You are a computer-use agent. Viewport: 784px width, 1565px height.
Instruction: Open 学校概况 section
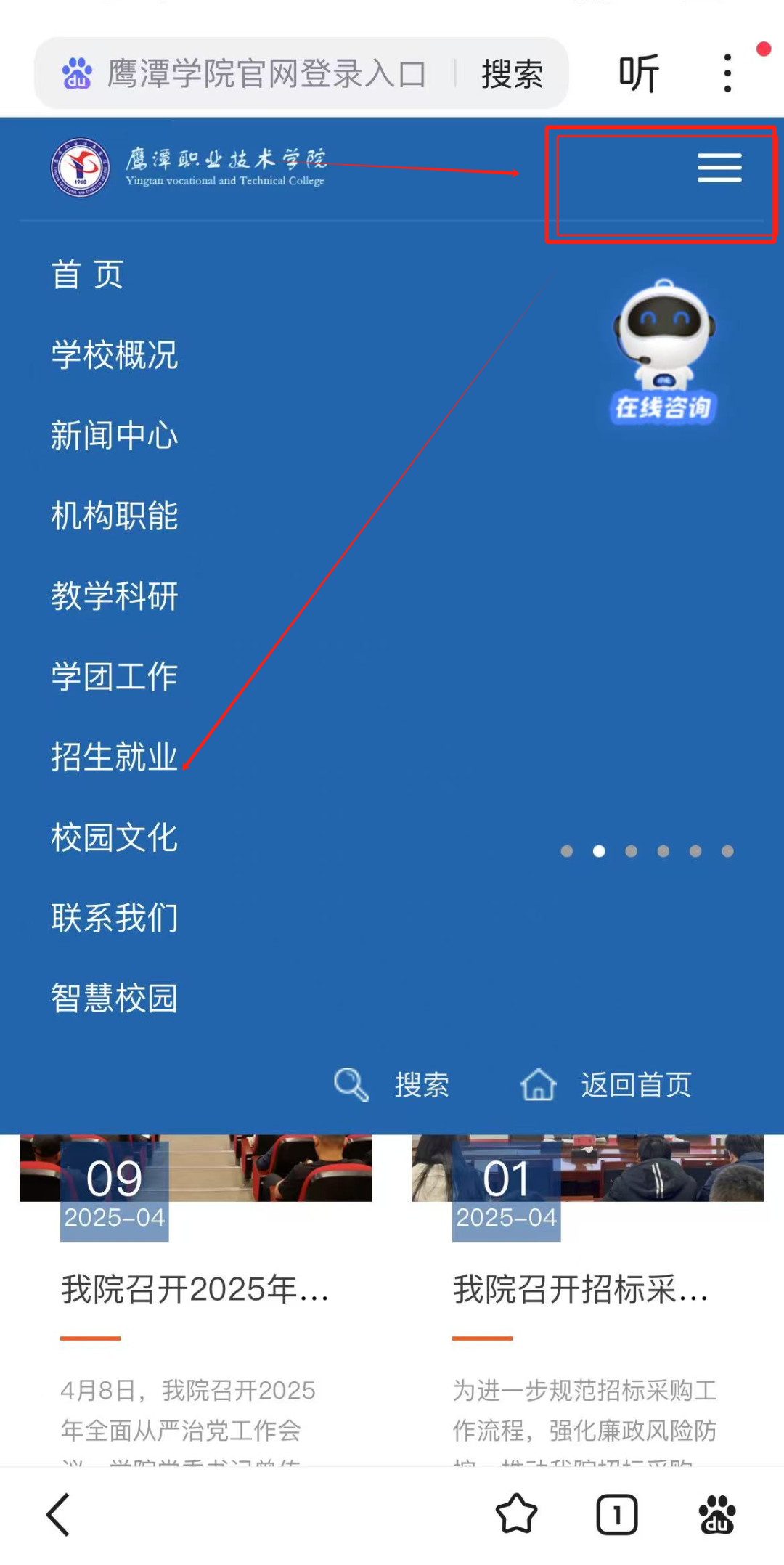point(114,355)
